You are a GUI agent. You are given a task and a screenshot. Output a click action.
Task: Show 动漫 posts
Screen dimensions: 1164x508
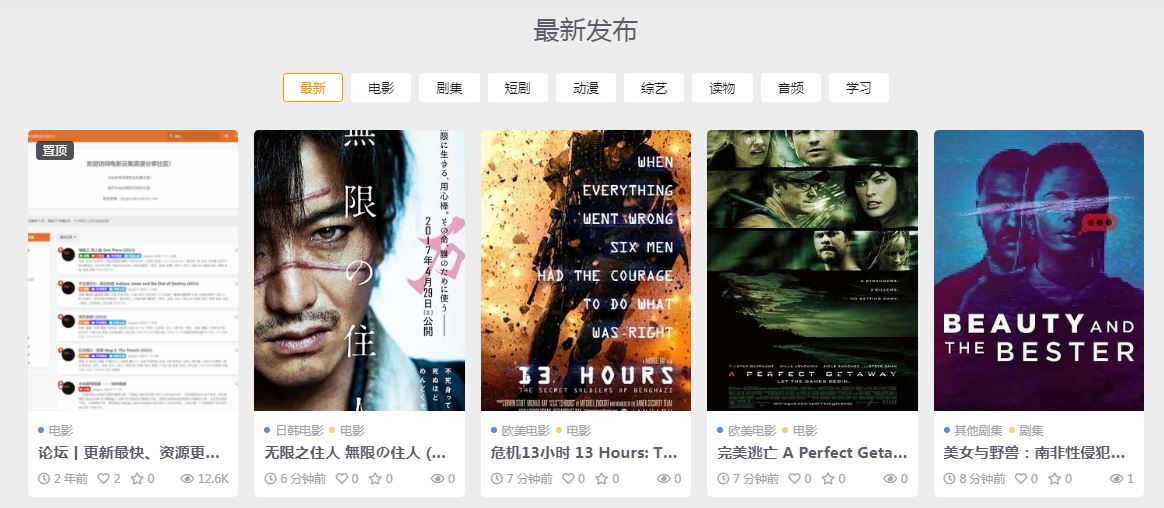[586, 88]
